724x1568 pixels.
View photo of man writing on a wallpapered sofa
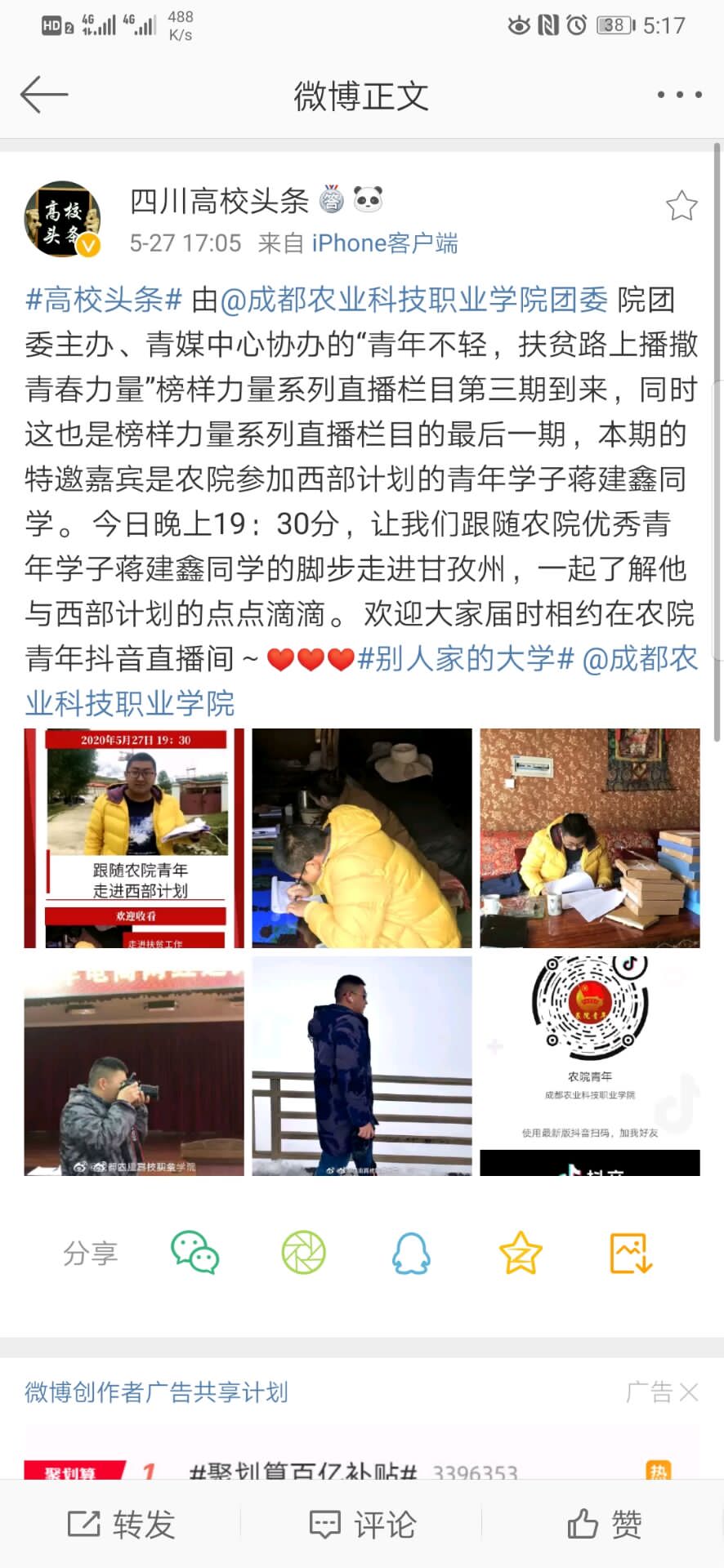(589, 838)
